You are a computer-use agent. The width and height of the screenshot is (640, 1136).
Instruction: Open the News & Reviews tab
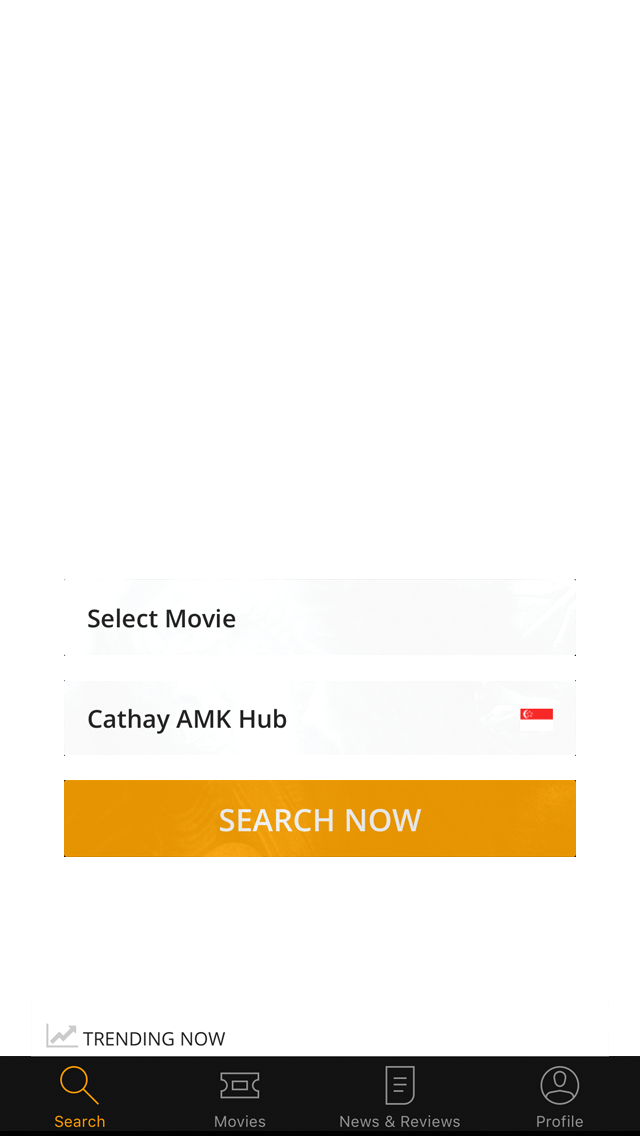pos(400,1097)
